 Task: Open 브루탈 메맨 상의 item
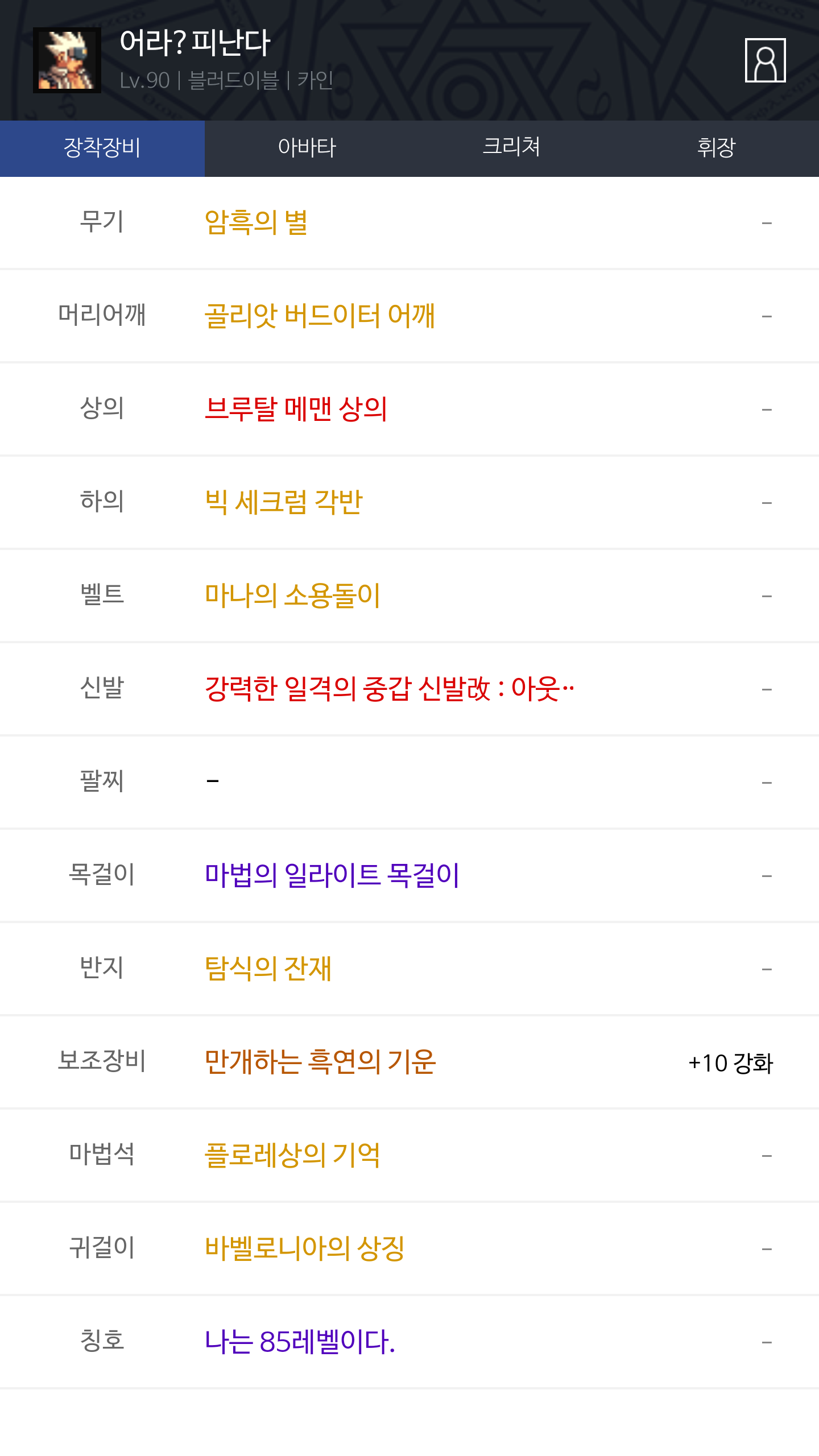click(296, 409)
